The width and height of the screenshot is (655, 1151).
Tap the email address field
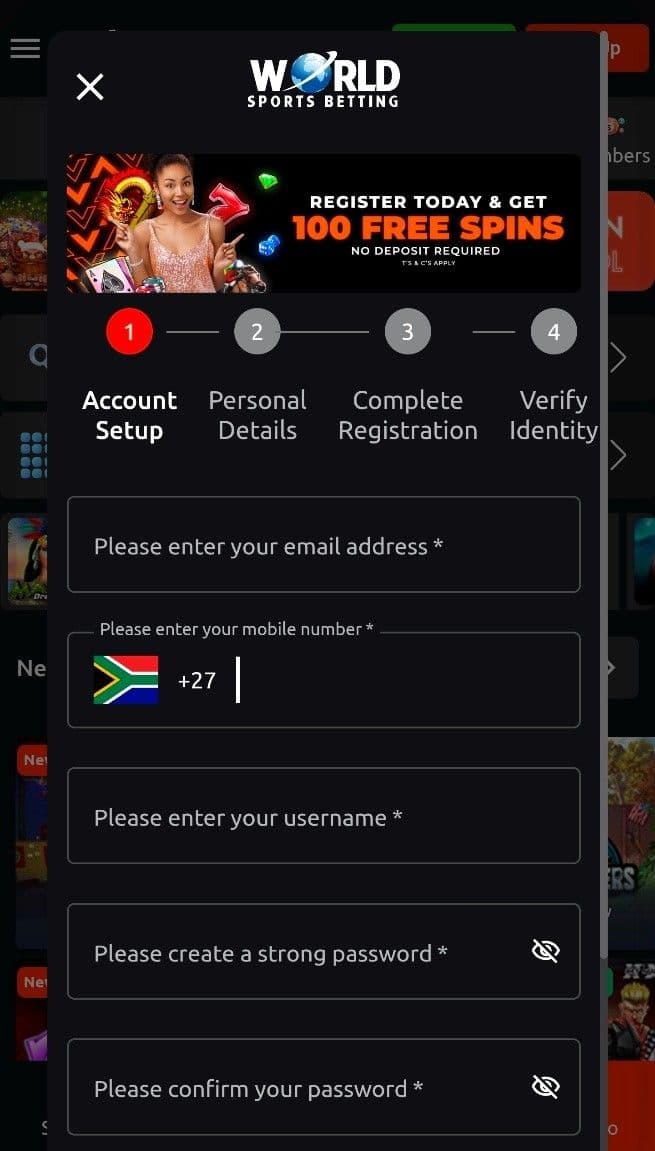(x=323, y=546)
